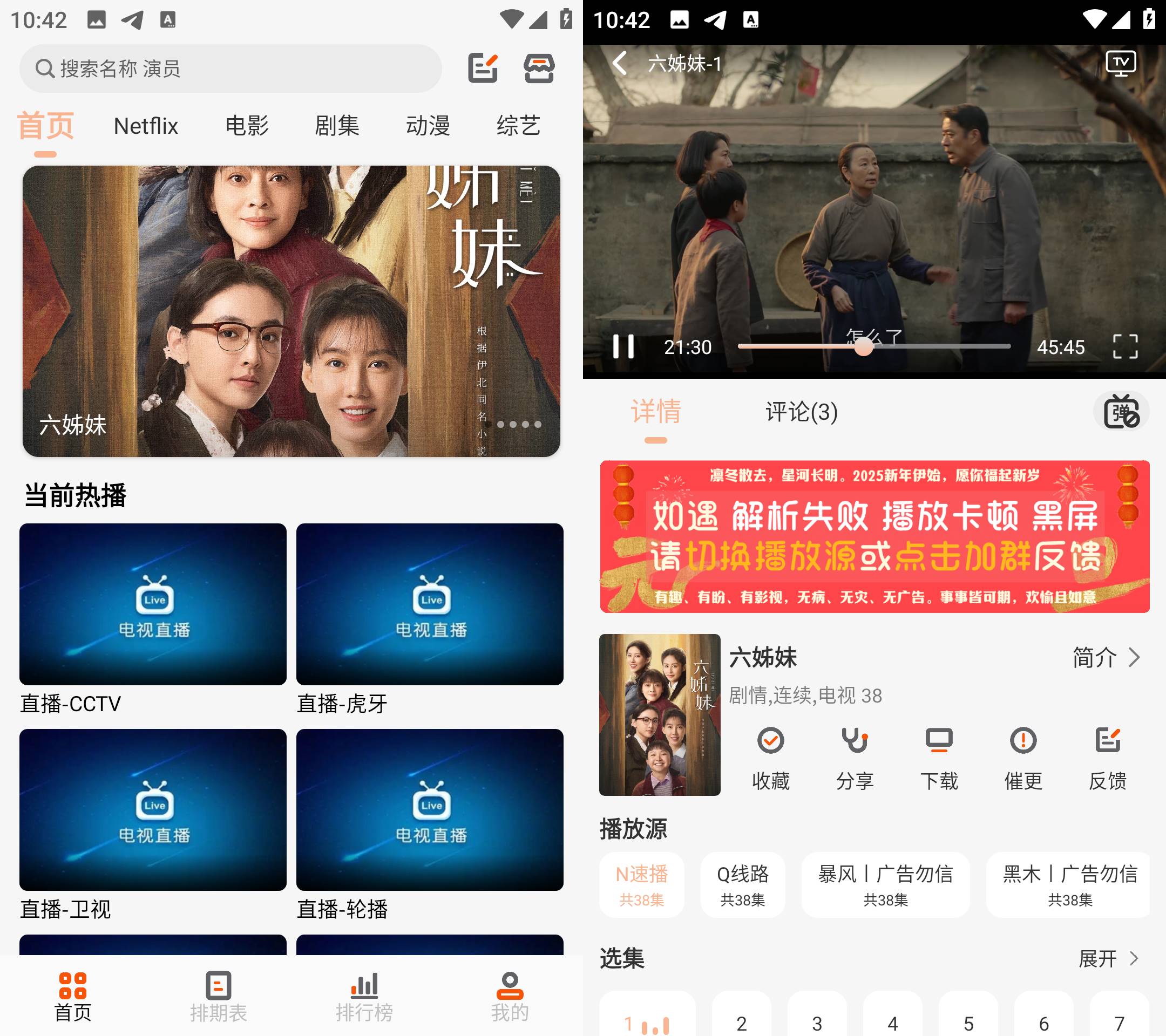Switch to the Netflix tab
This screenshot has width=1166, height=1036.
(x=145, y=125)
